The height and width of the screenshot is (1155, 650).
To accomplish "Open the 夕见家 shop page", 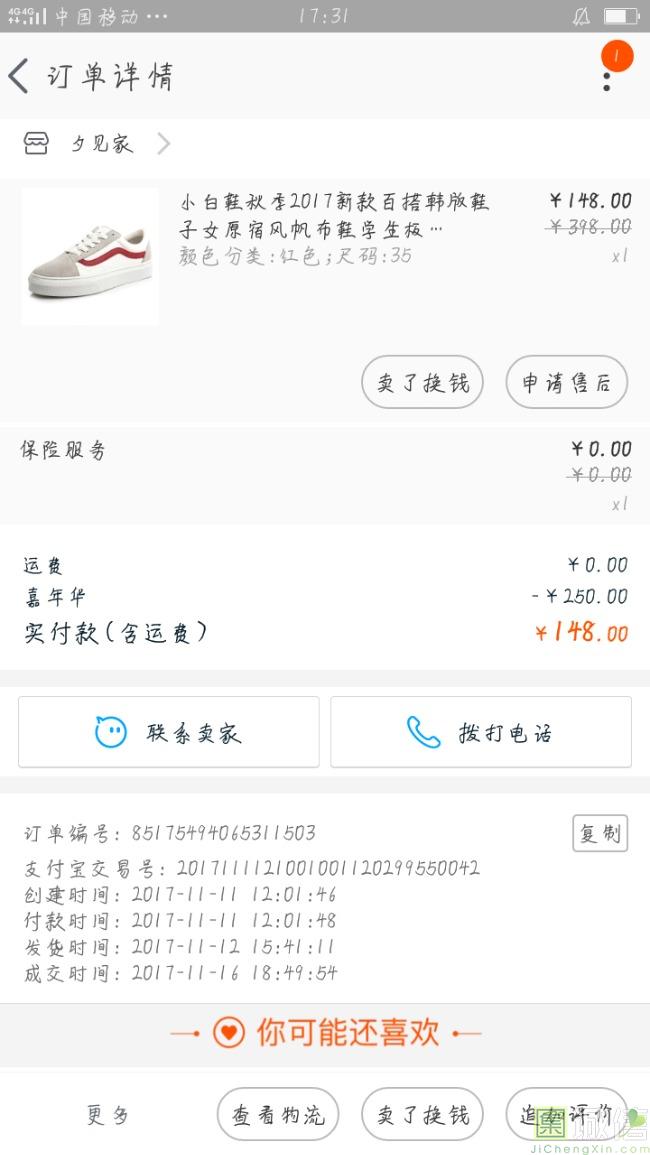I will tap(100, 144).
